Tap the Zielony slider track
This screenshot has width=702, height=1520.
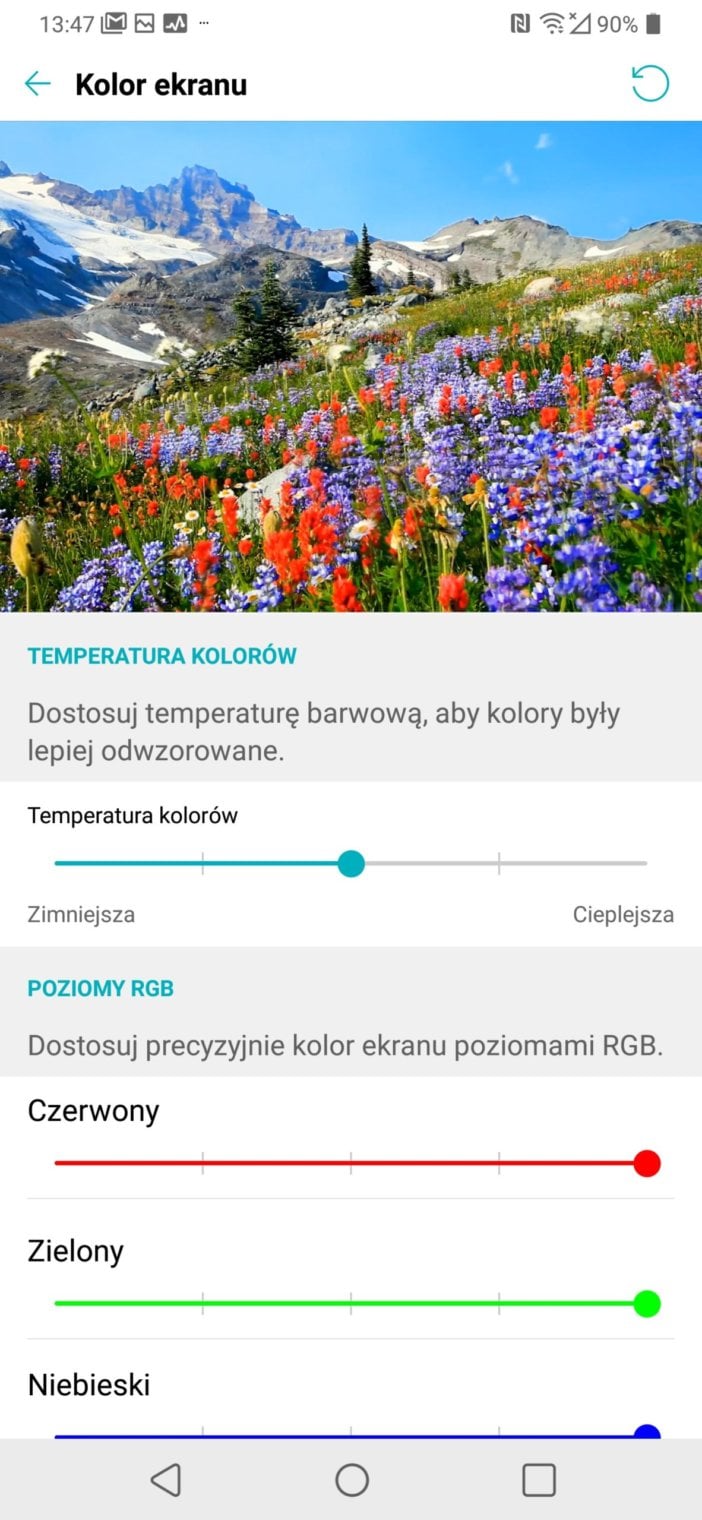pos(350,1303)
